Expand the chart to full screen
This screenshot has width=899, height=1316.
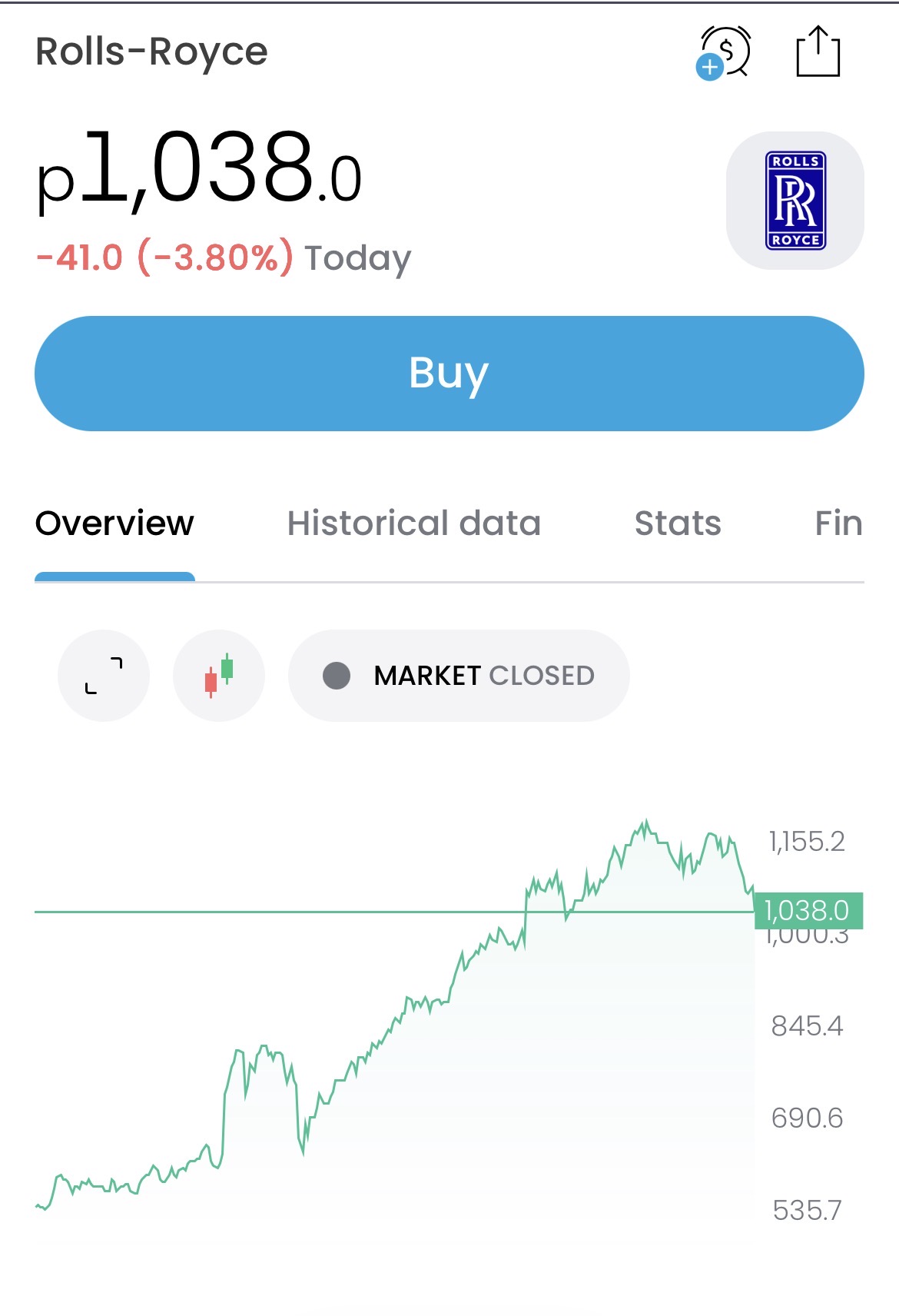[104, 676]
